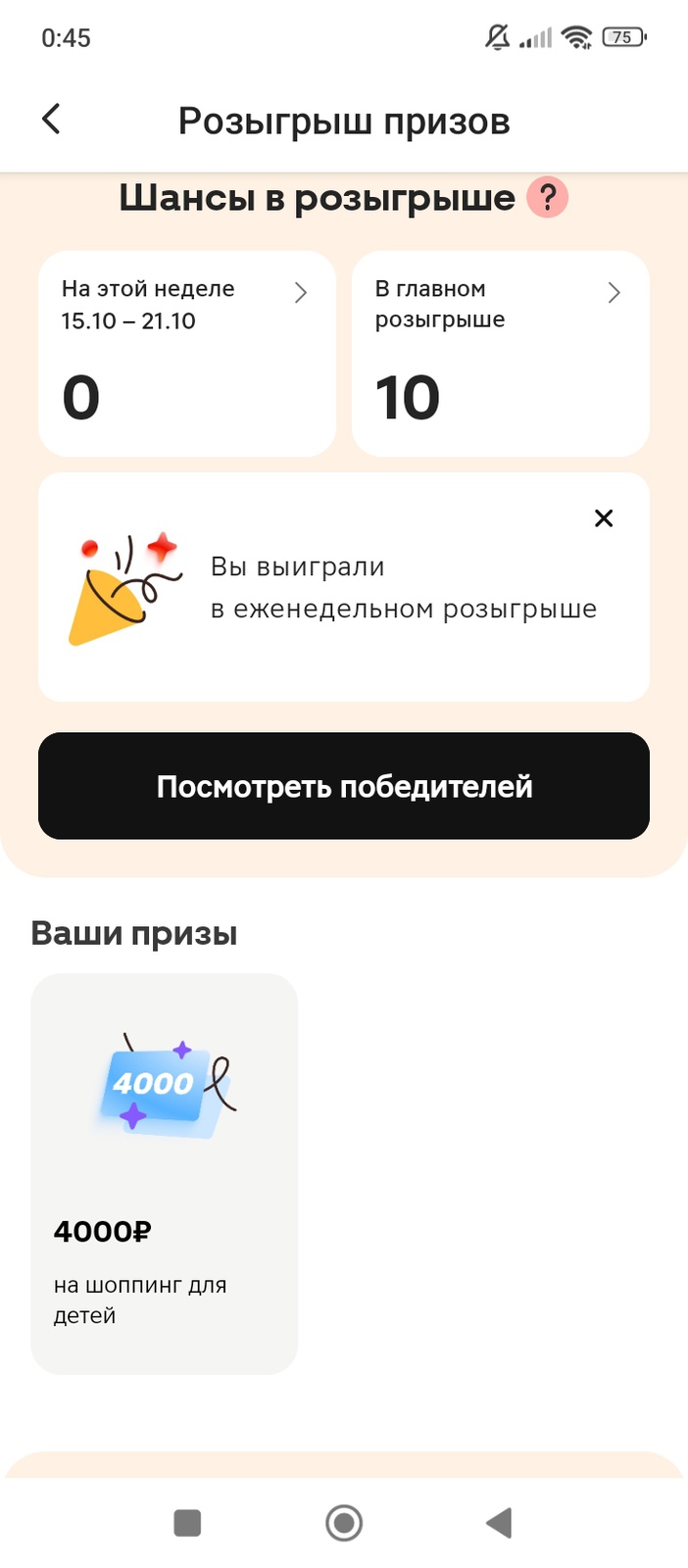Open recent apps from the navigation bar

187,1522
